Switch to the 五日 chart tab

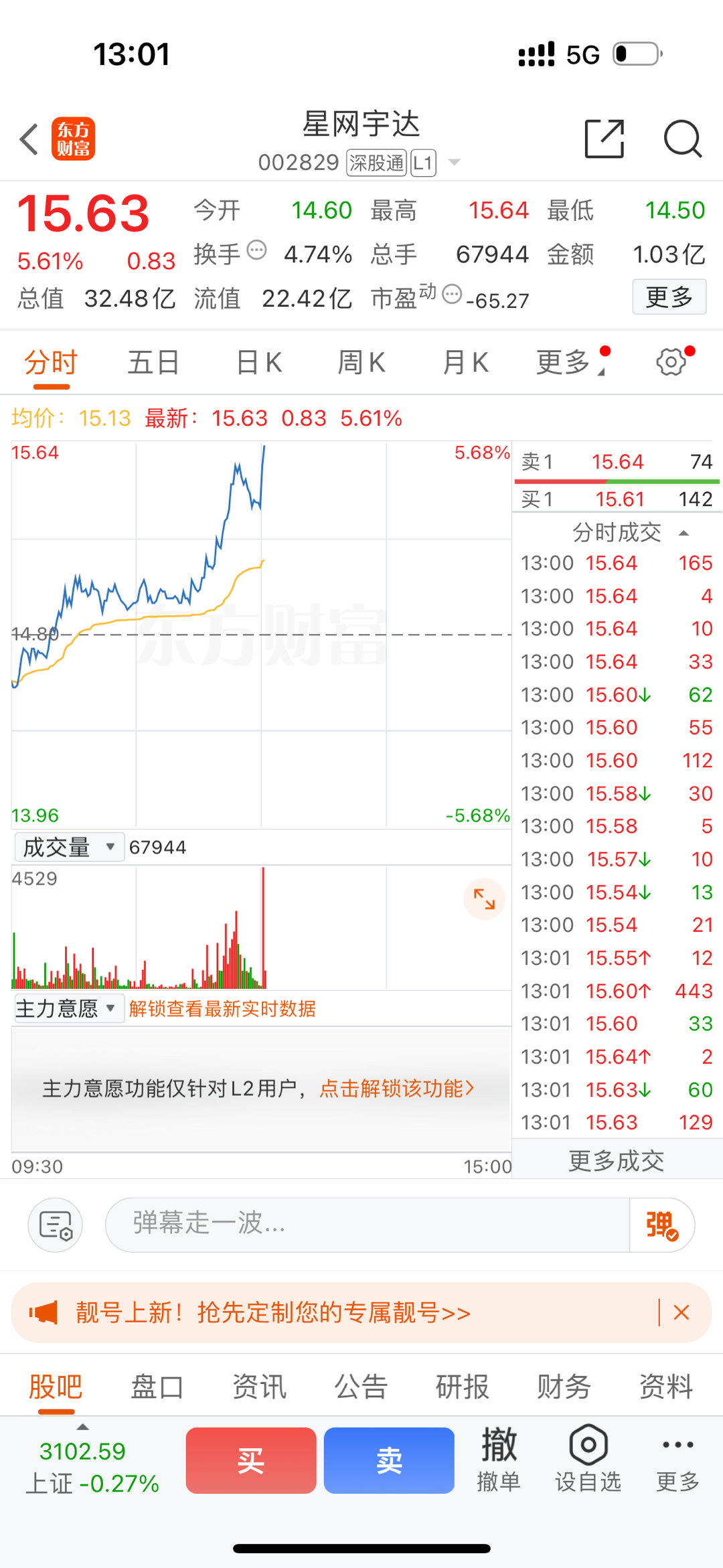[x=153, y=363]
